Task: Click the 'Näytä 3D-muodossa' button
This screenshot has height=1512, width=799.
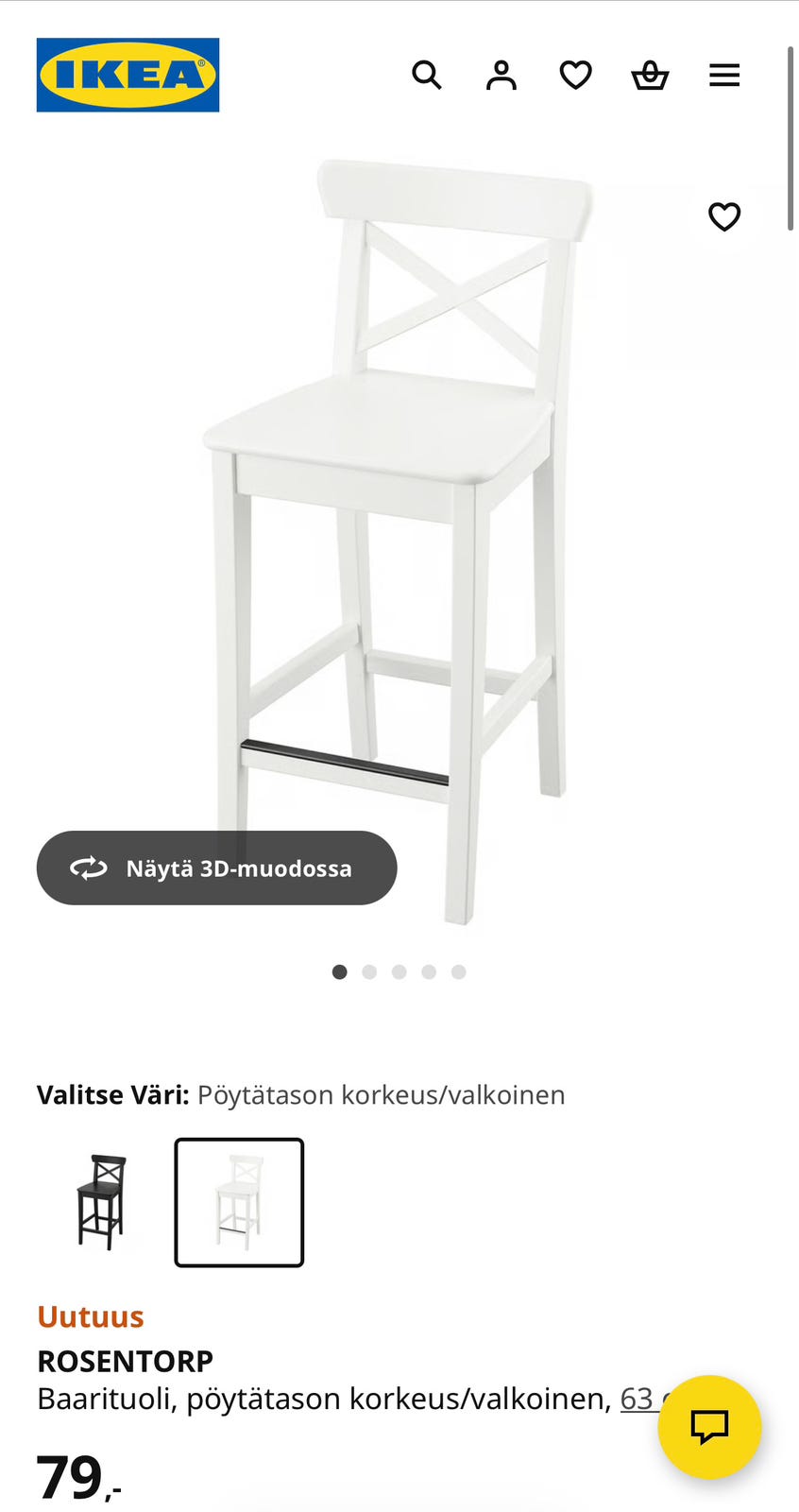Action: pos(216,868)
